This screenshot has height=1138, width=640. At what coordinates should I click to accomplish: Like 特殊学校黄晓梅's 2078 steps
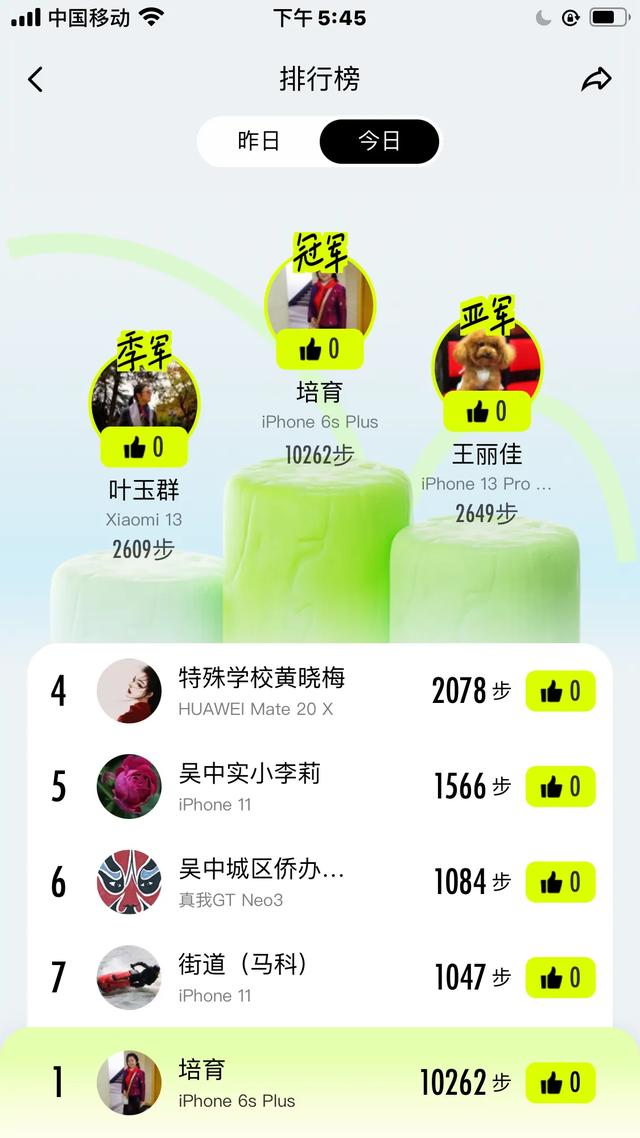[x=560, y=691]
